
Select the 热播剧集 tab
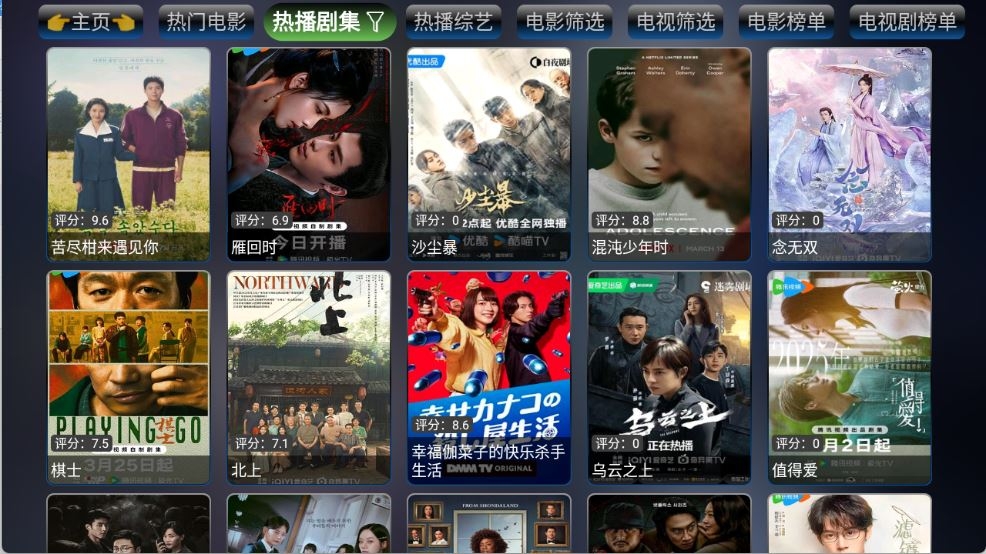pos(329,22)
